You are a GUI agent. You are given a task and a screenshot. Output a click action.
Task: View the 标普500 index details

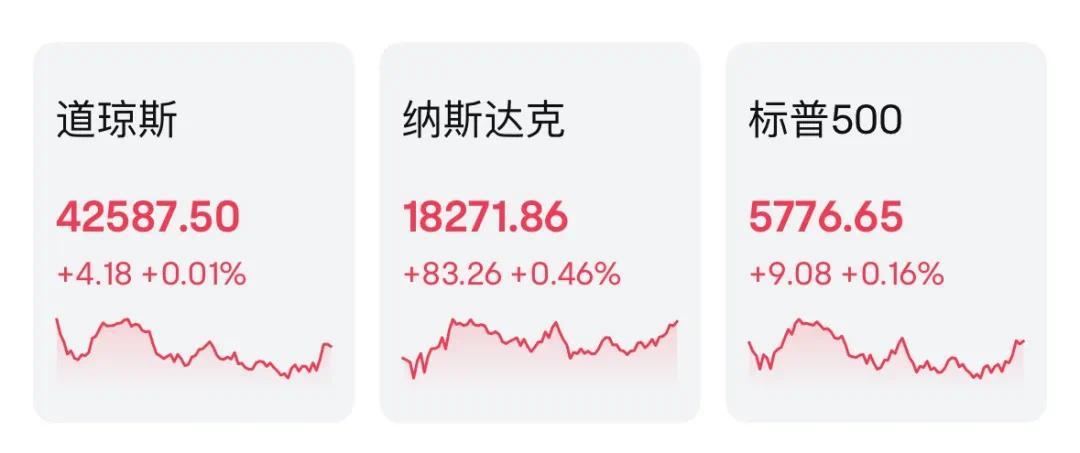click(x=885, y=231)
